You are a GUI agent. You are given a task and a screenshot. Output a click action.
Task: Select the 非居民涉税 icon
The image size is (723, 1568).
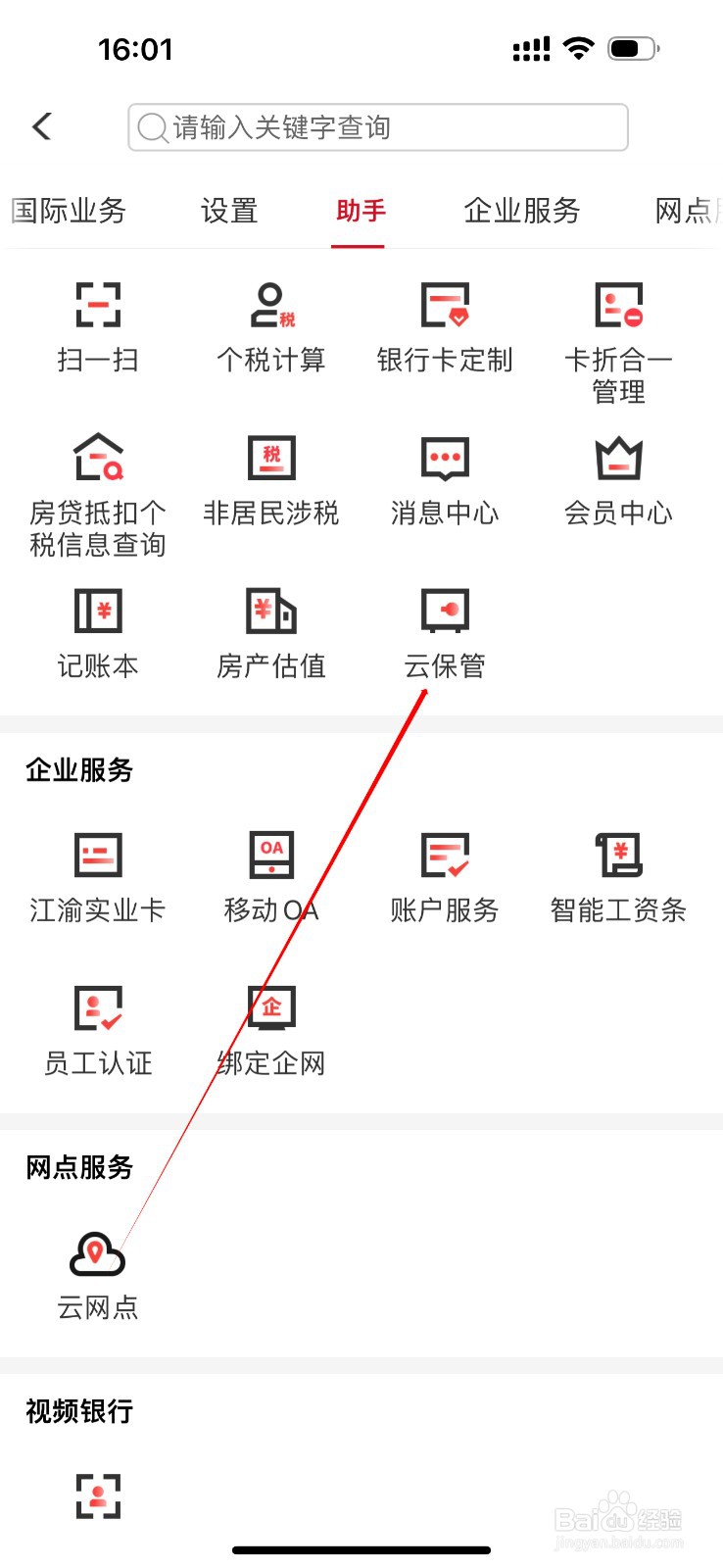click(270, 480)
